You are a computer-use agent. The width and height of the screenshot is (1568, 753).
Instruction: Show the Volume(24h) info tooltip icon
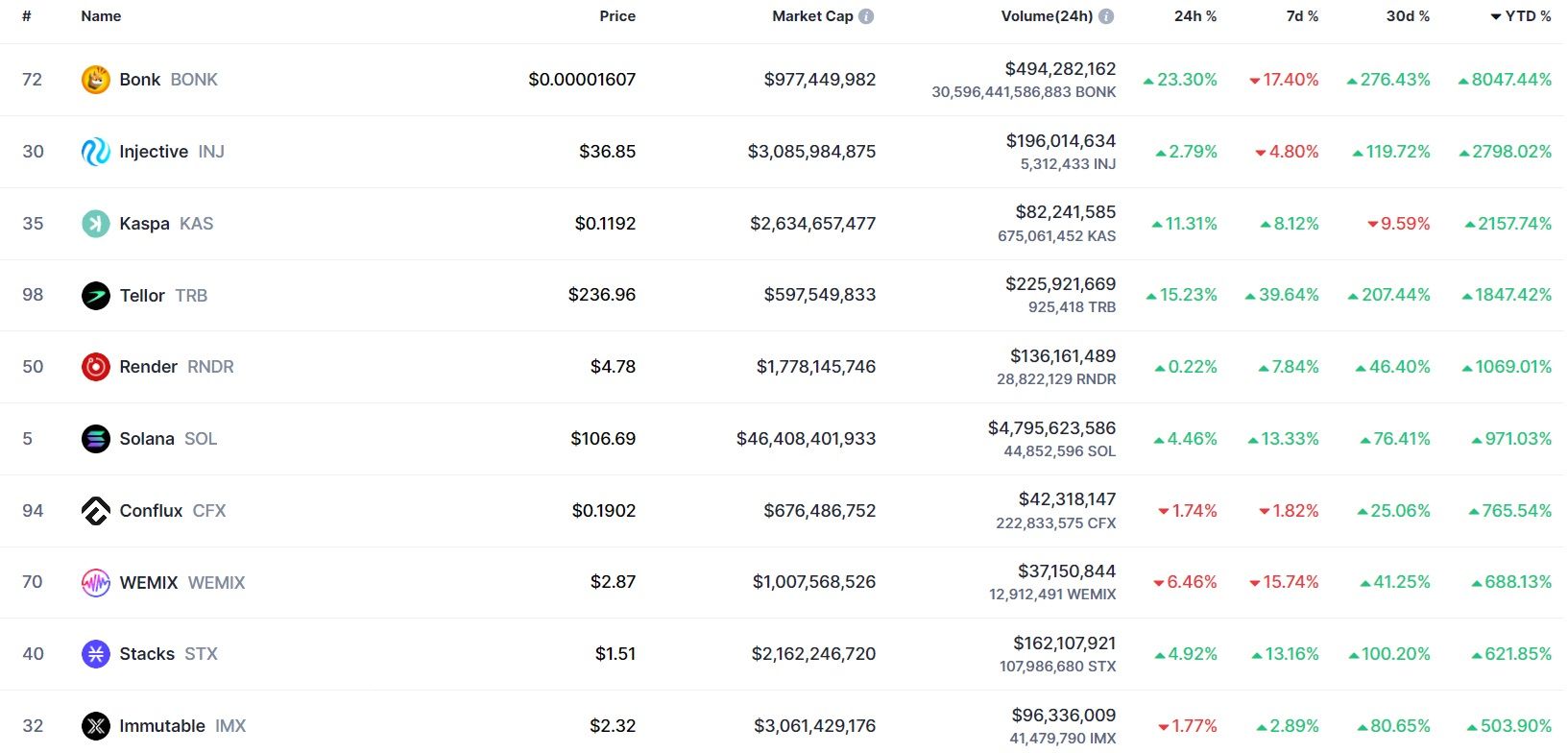coord(1106,16)
